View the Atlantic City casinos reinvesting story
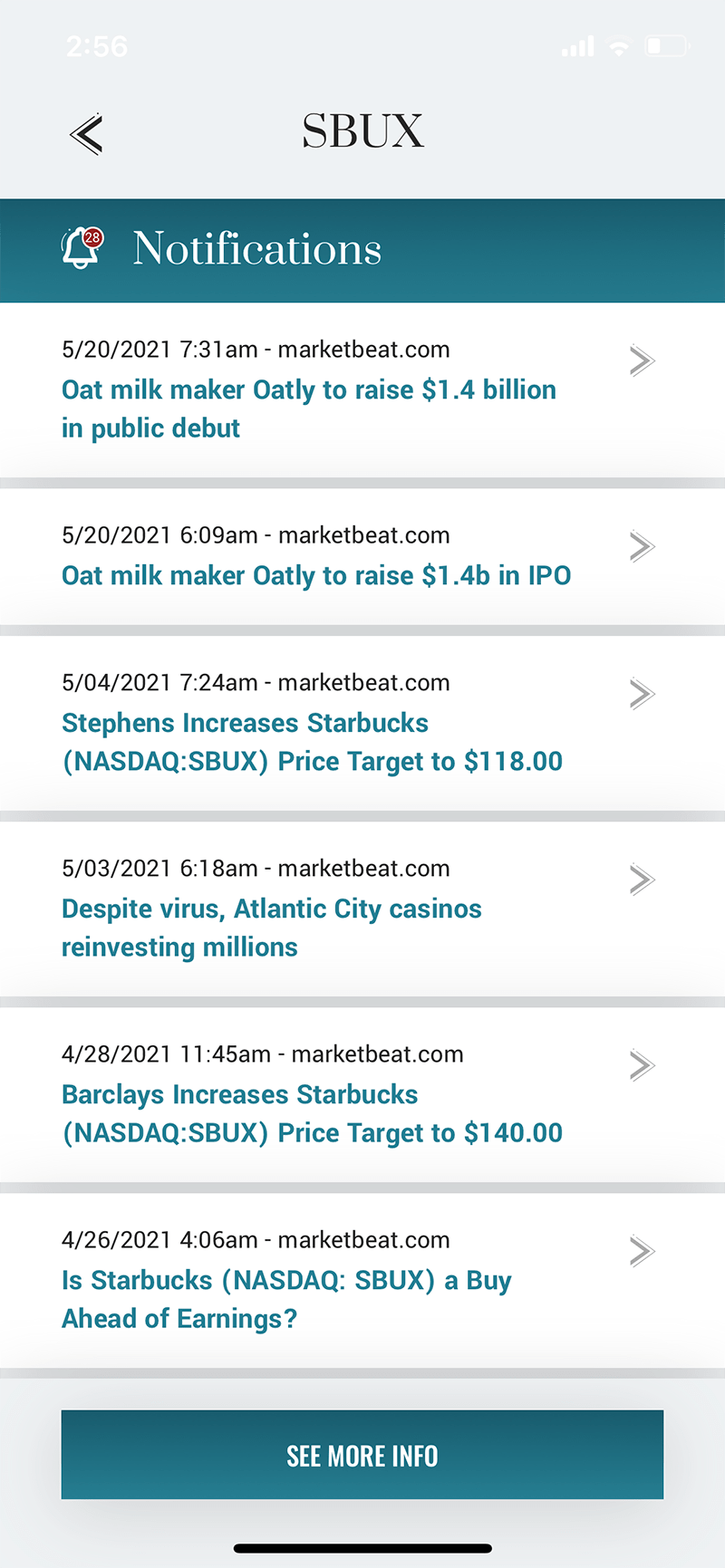Image resolution: width=725 pixels, height=1568 pixels. click(271, 928)
